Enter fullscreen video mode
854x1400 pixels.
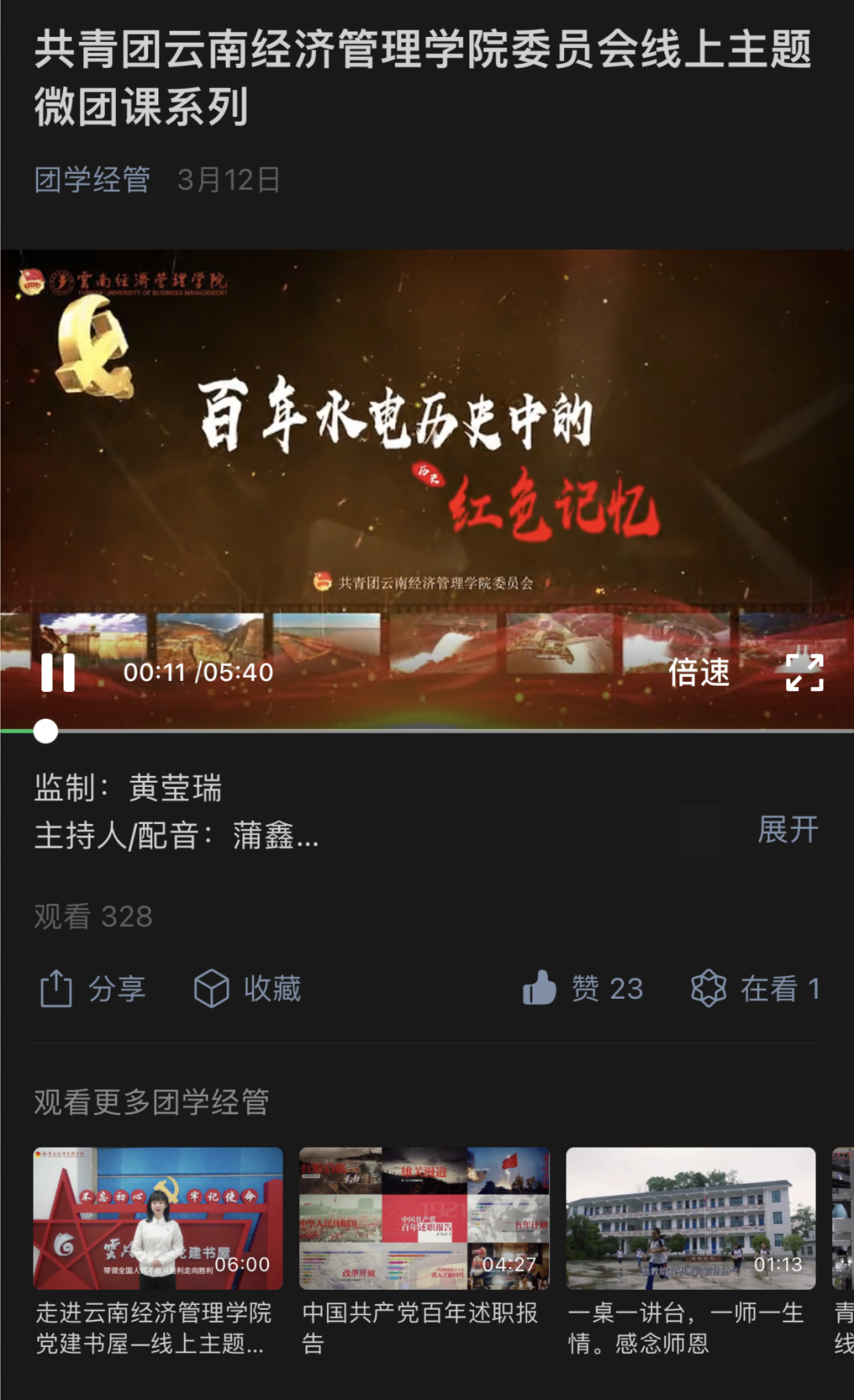tap(804, 673)
